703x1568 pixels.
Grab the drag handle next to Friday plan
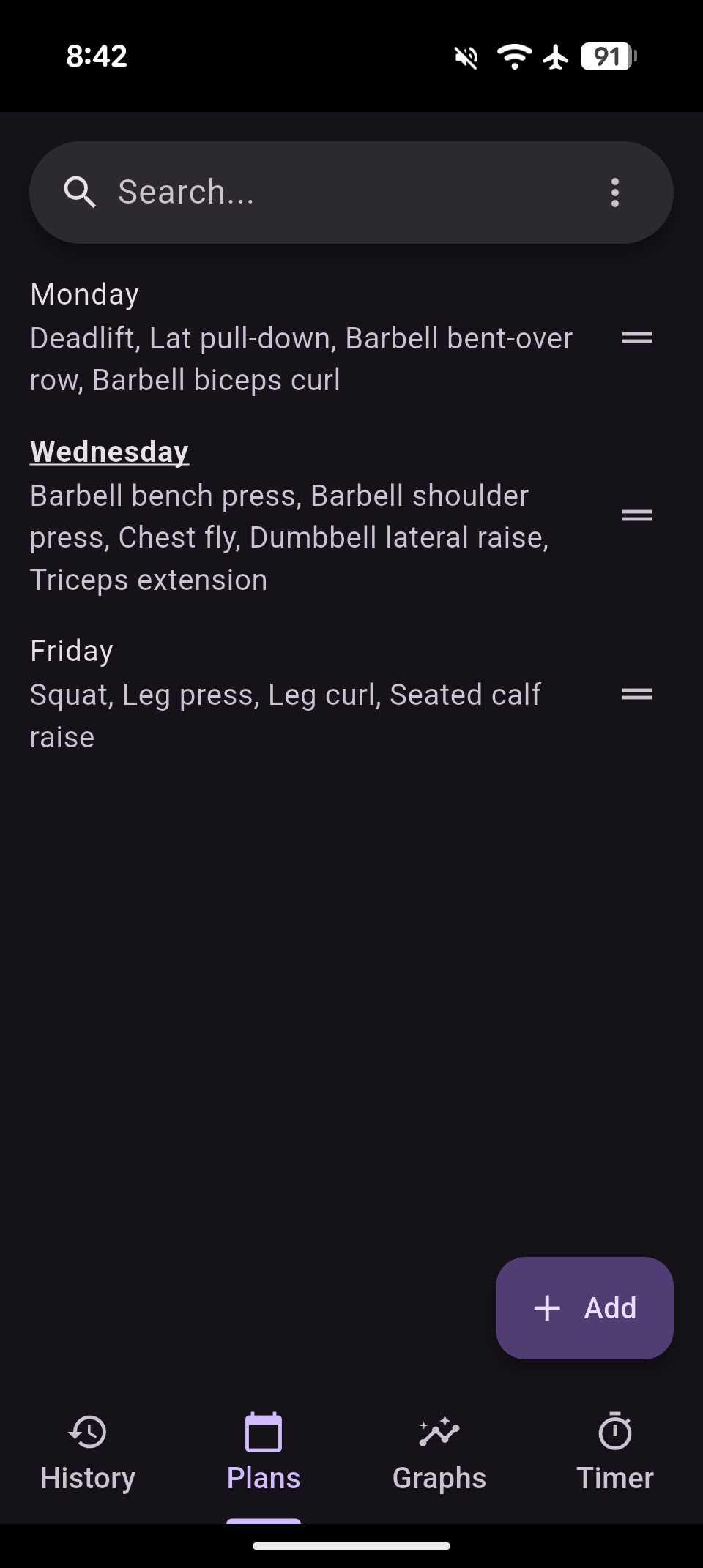[636, 693]
